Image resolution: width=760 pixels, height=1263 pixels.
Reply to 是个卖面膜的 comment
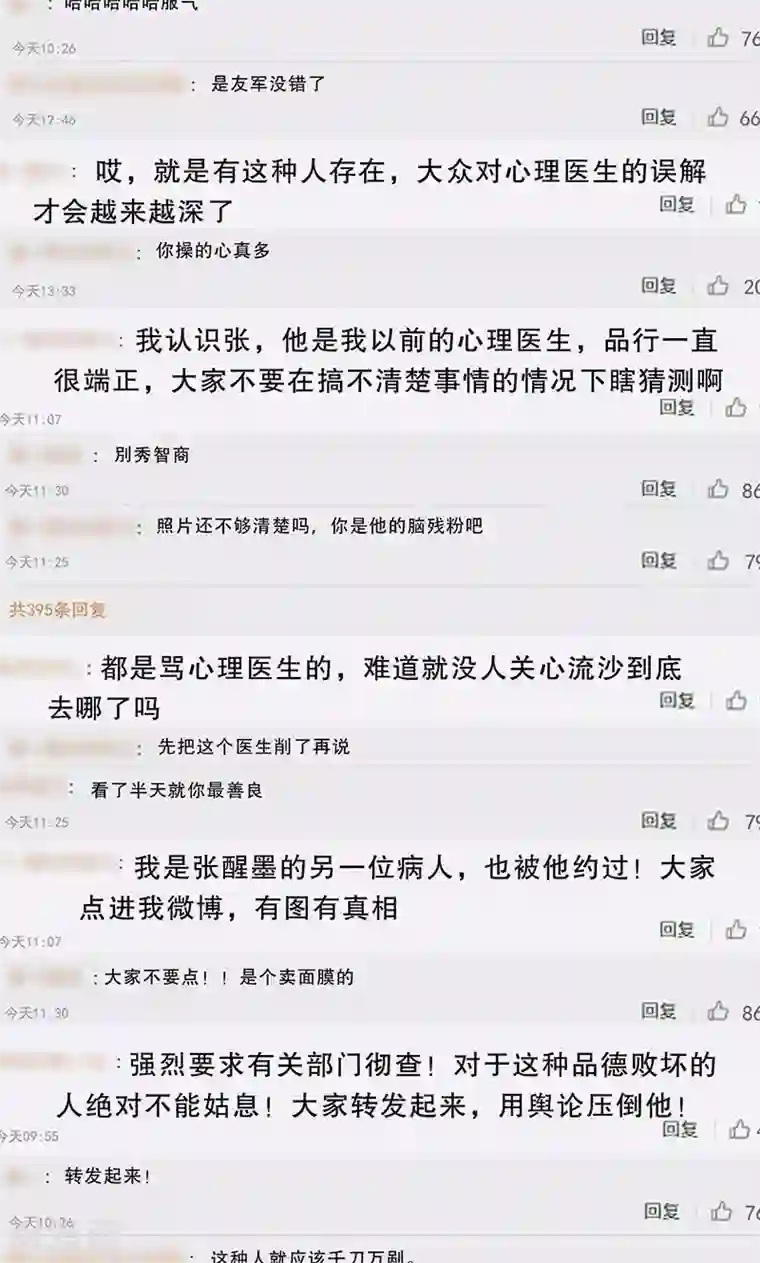[659, 1011]
